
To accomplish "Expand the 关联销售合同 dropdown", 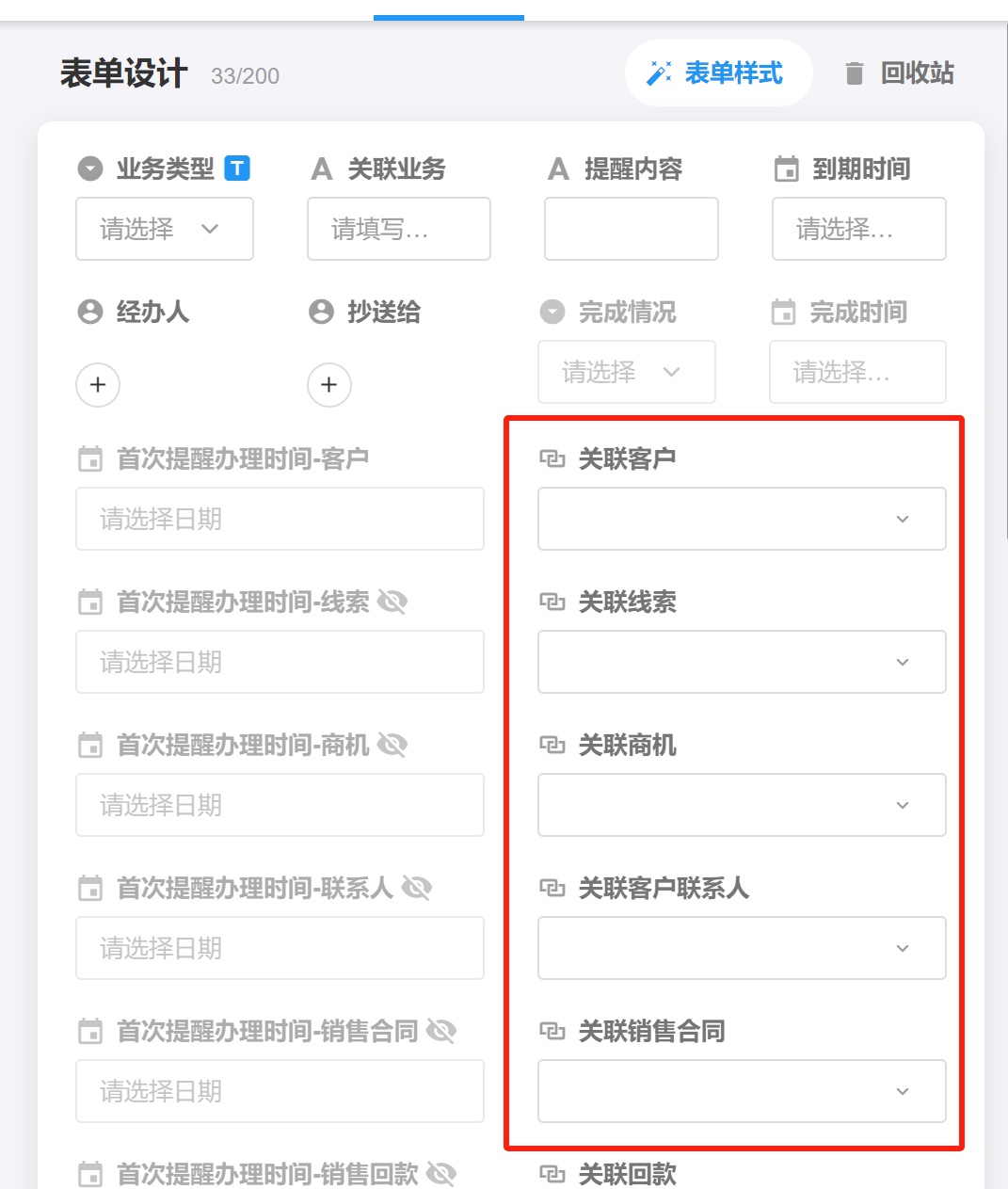I will 742,1091.
